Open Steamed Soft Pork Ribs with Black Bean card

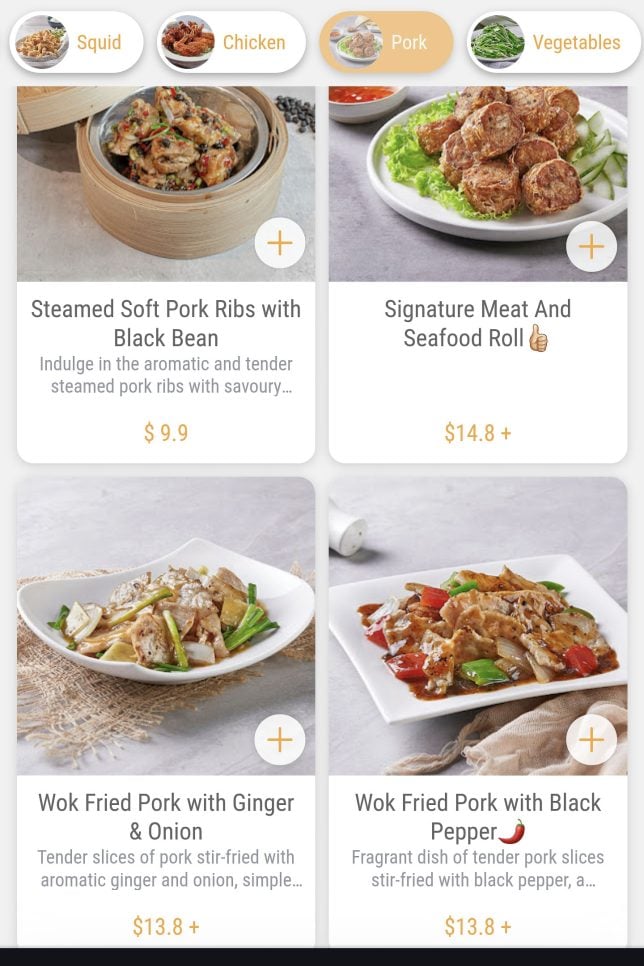(x=166, y=324)
